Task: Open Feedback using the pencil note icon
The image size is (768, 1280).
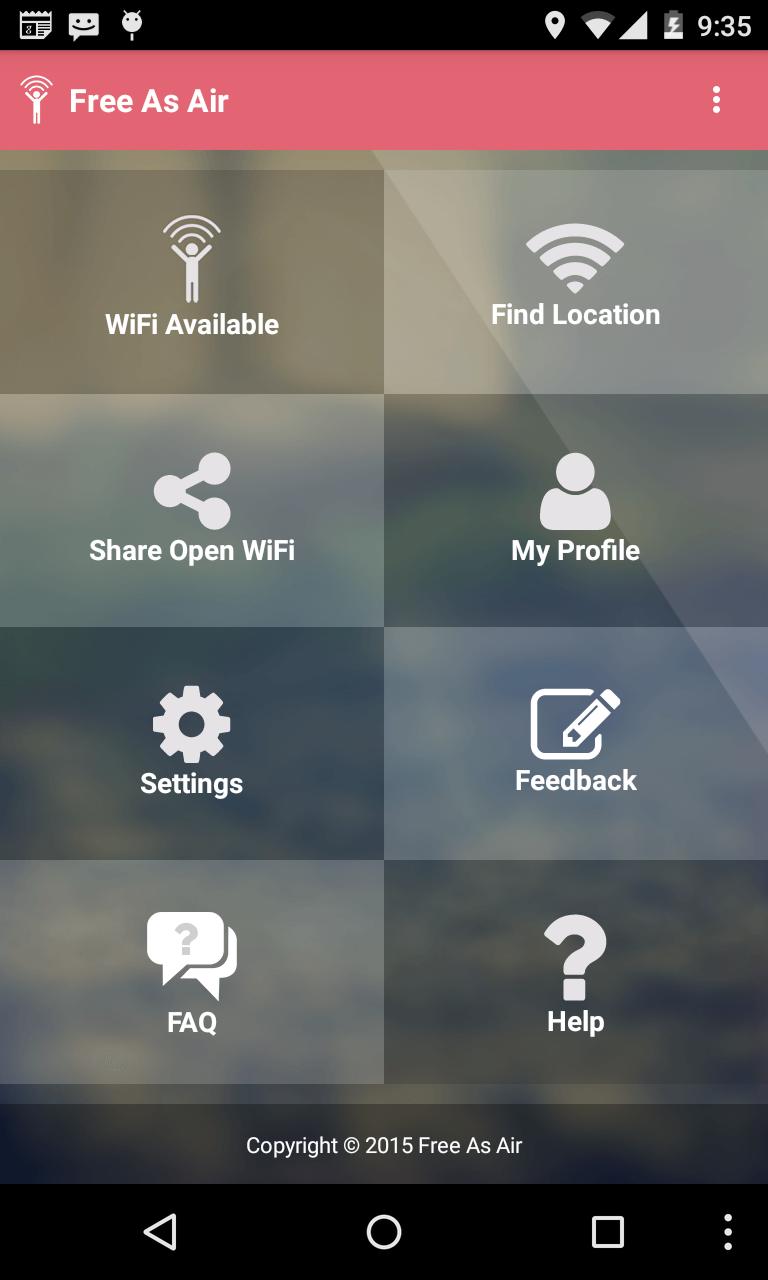Action: pyautogui.click(x=575, y=722)
